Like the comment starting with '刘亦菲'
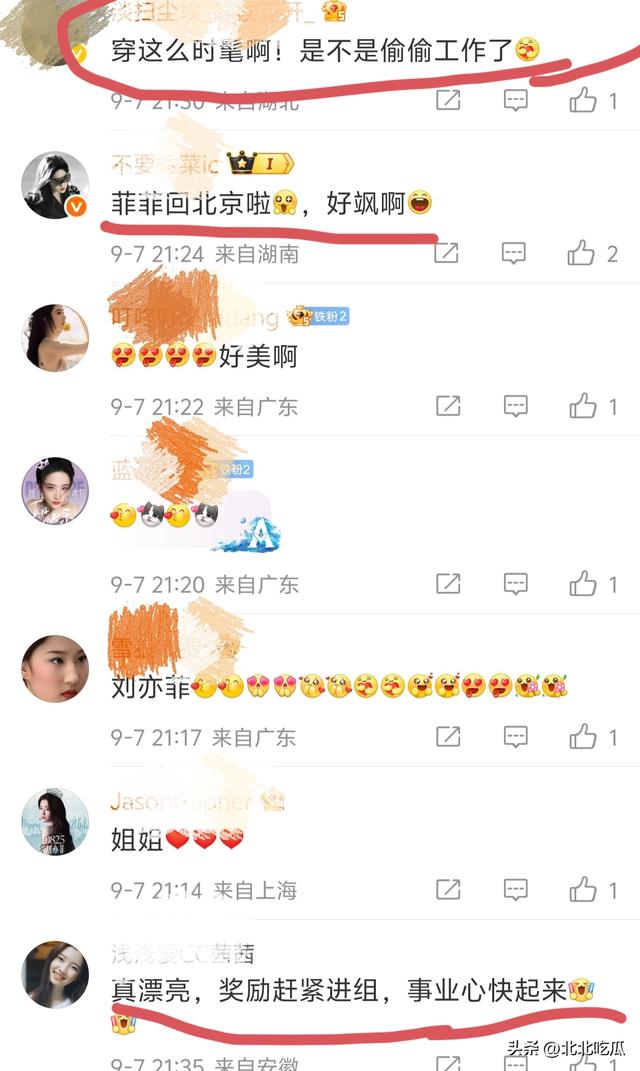640x1071 pixels. pos(582,738)
